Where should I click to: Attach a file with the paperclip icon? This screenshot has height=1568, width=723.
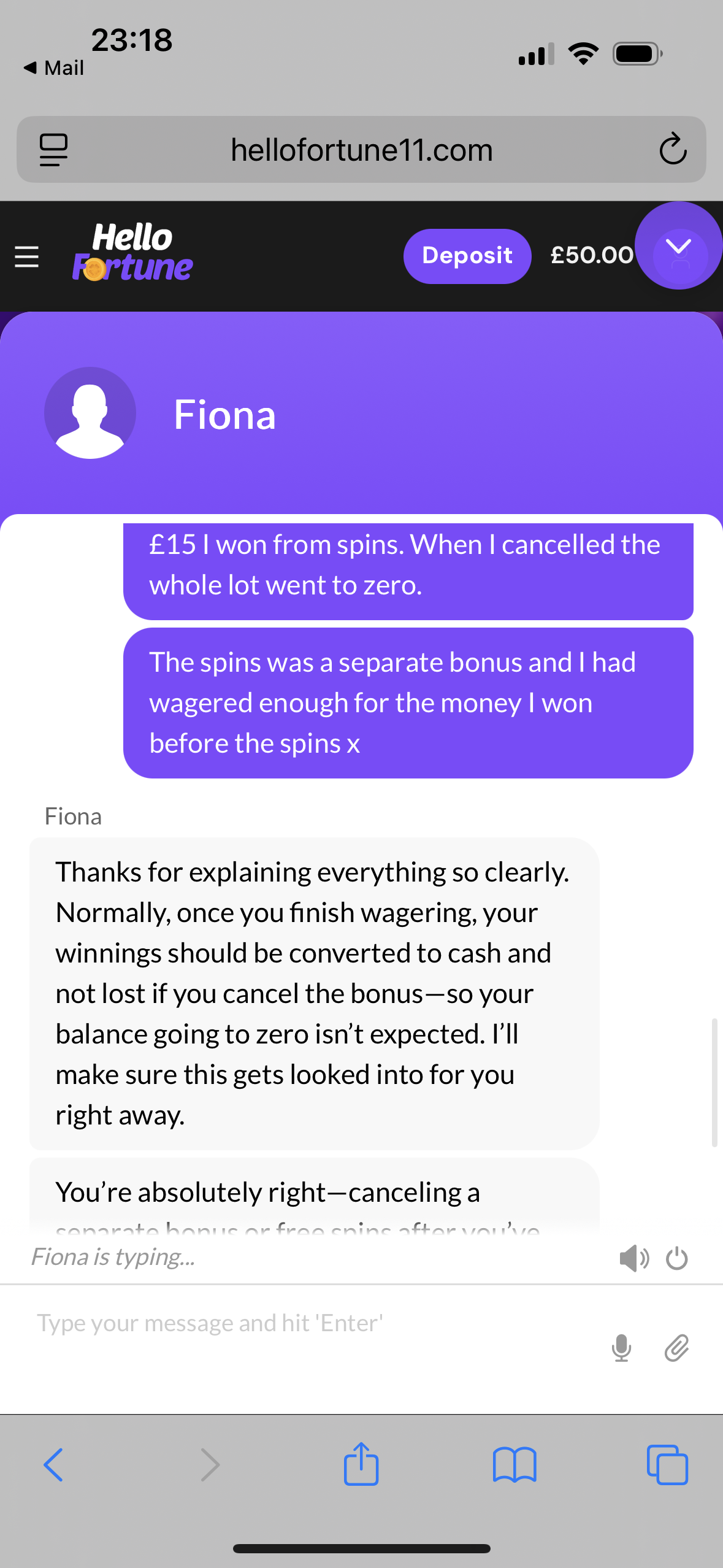coord(676,1348)
